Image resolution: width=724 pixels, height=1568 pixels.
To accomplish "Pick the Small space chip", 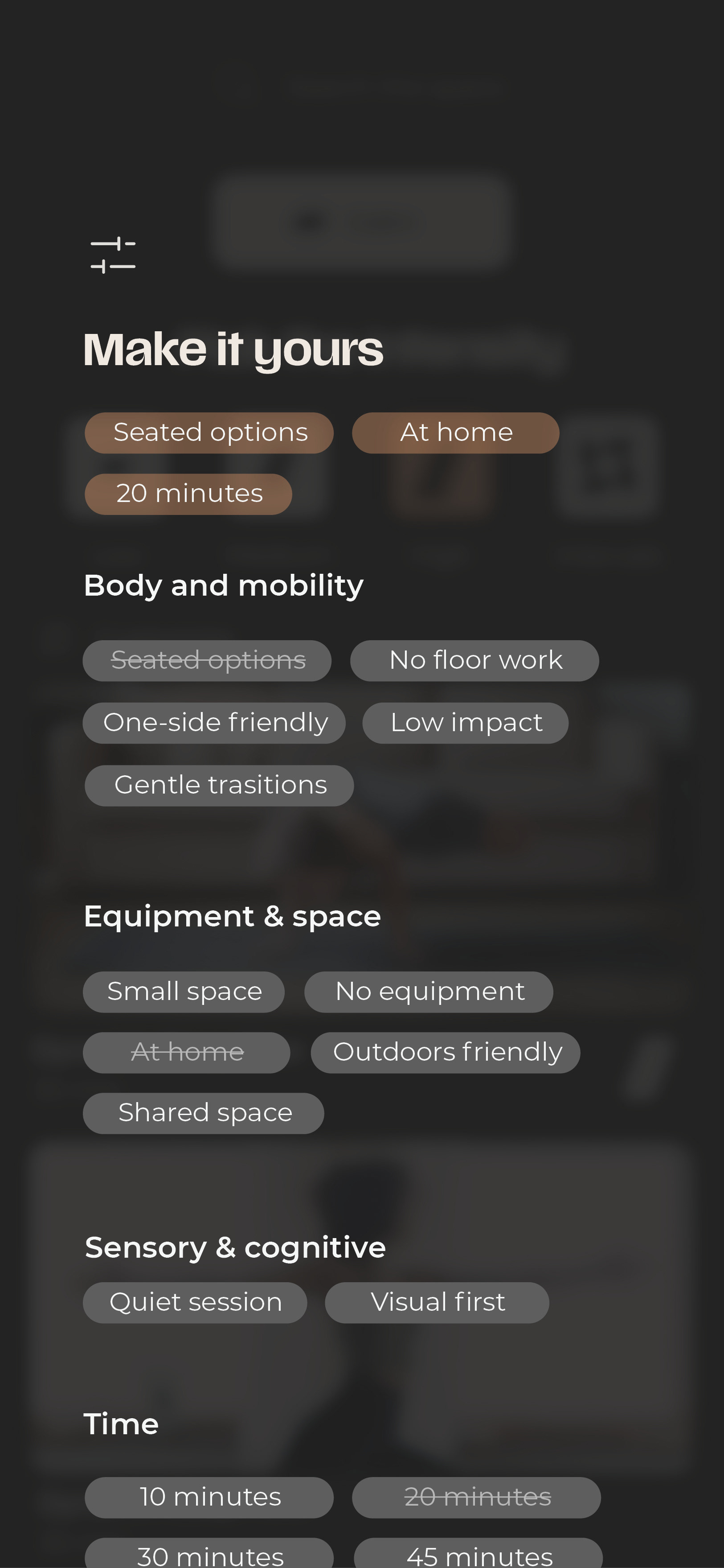I will pos(184,992).
